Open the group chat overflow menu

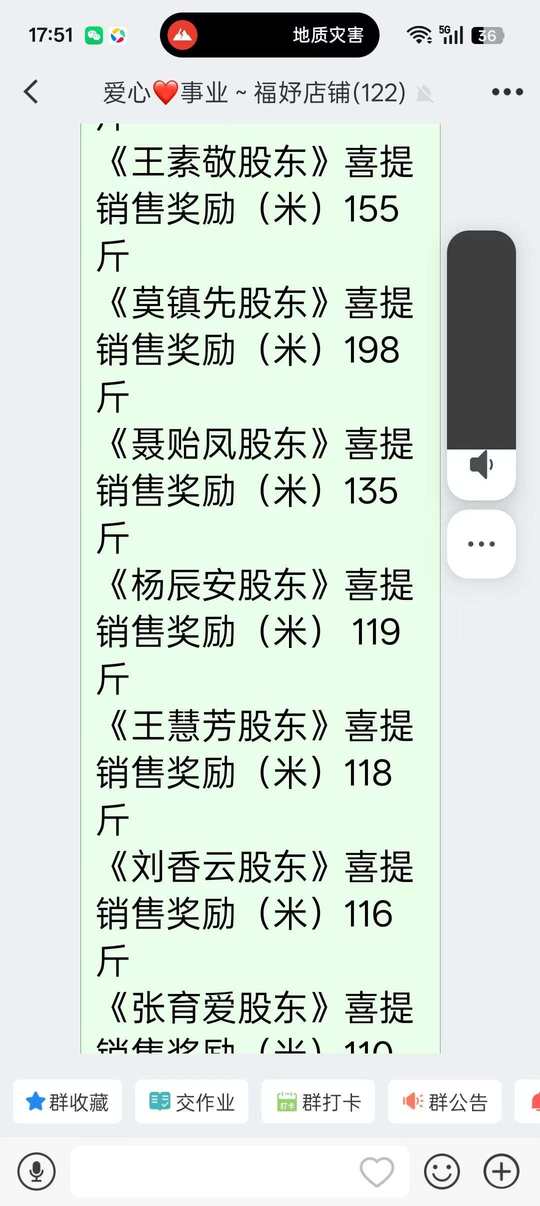tap(507, 92)
